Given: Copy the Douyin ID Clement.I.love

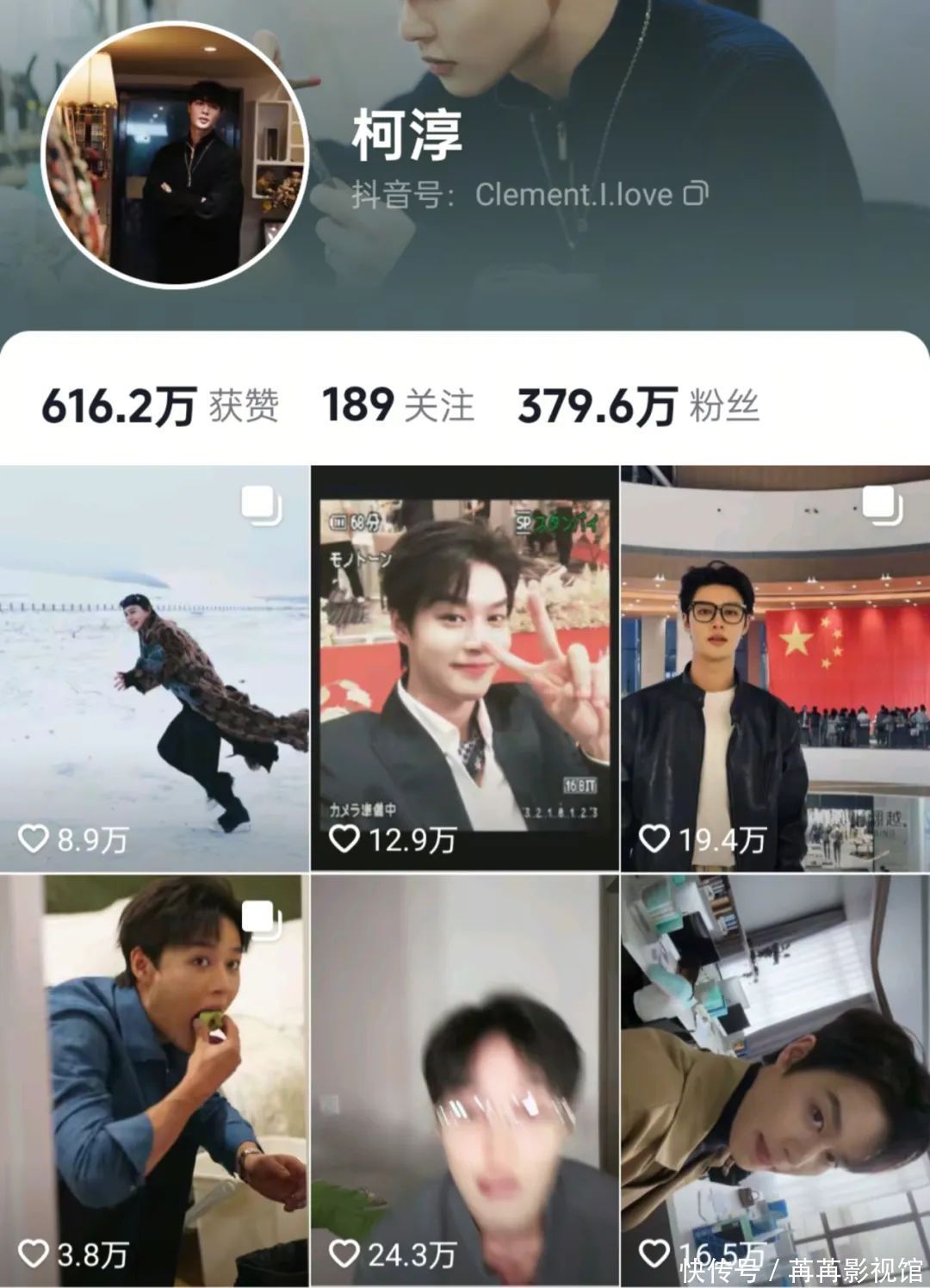Looking at the screenshot, I should pyautogui.click(x=696, y=194).
